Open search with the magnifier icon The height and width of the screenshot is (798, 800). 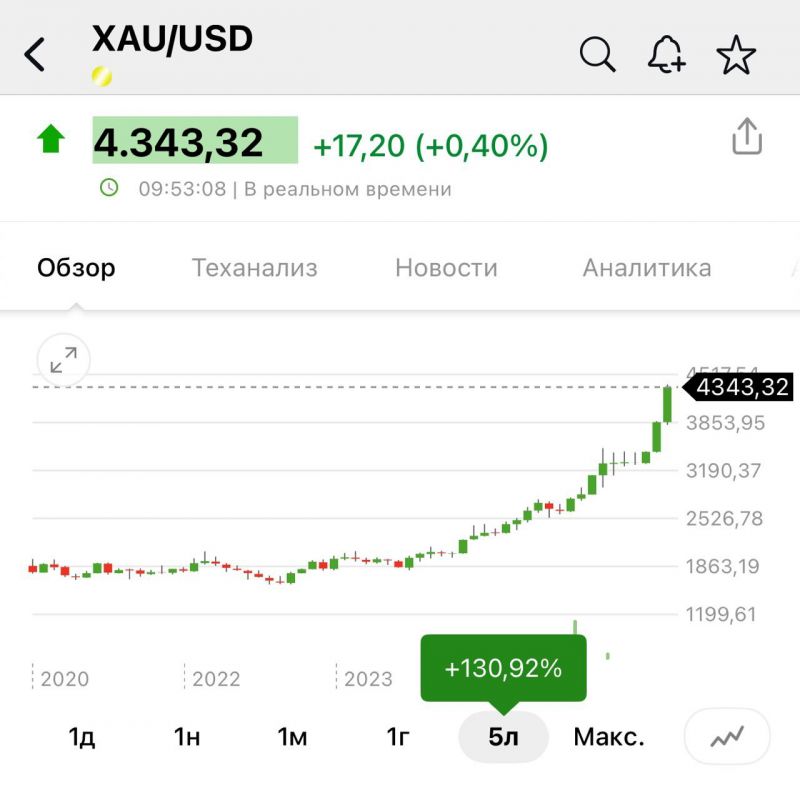[597, 54]
